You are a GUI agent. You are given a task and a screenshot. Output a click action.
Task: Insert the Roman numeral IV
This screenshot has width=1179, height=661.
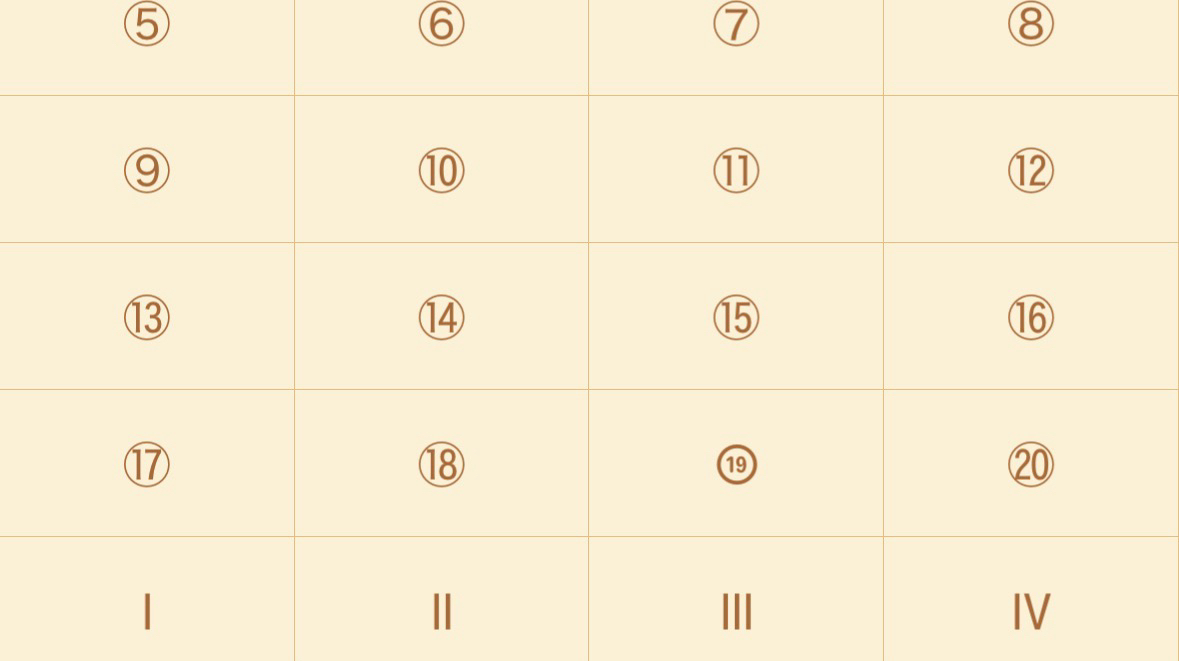1031,611
